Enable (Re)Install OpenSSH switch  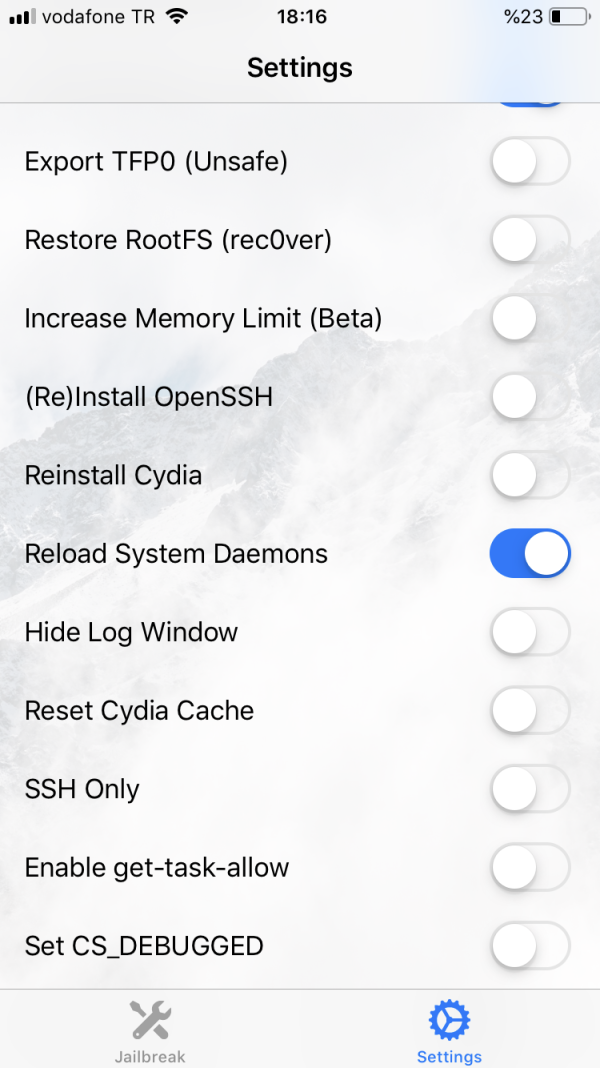tap(529, 397)
